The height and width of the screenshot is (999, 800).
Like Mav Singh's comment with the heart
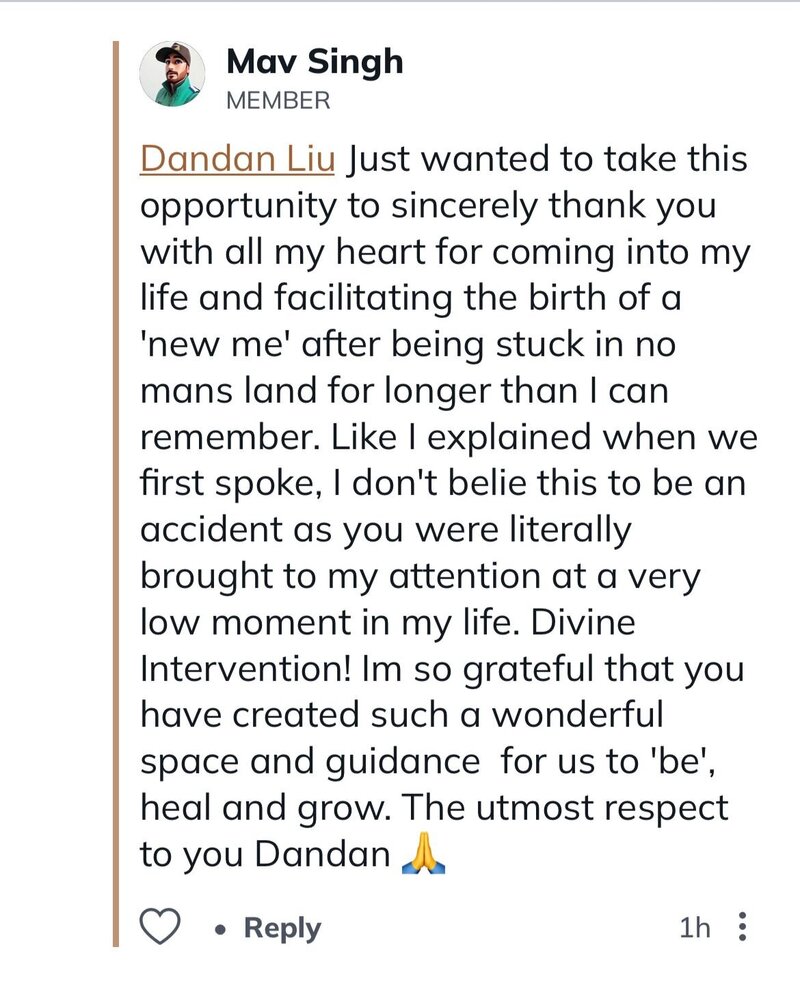[x=159, y=927]
